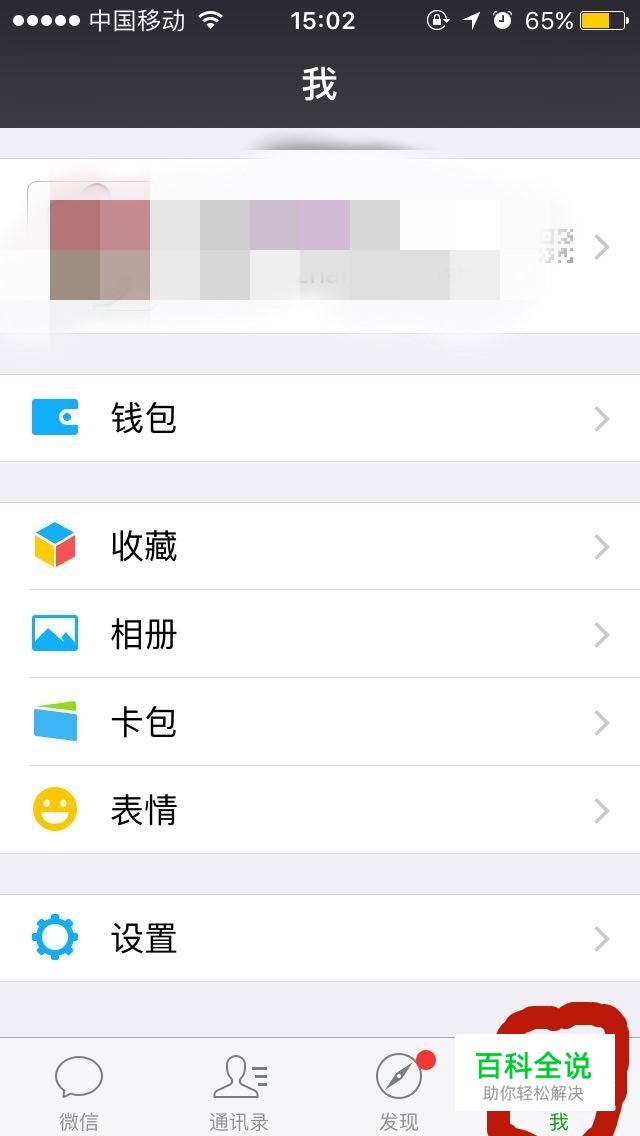Open the profile row at the top
The width and height of the screenshot is (640, 1136).
click(x=320, y=246)
